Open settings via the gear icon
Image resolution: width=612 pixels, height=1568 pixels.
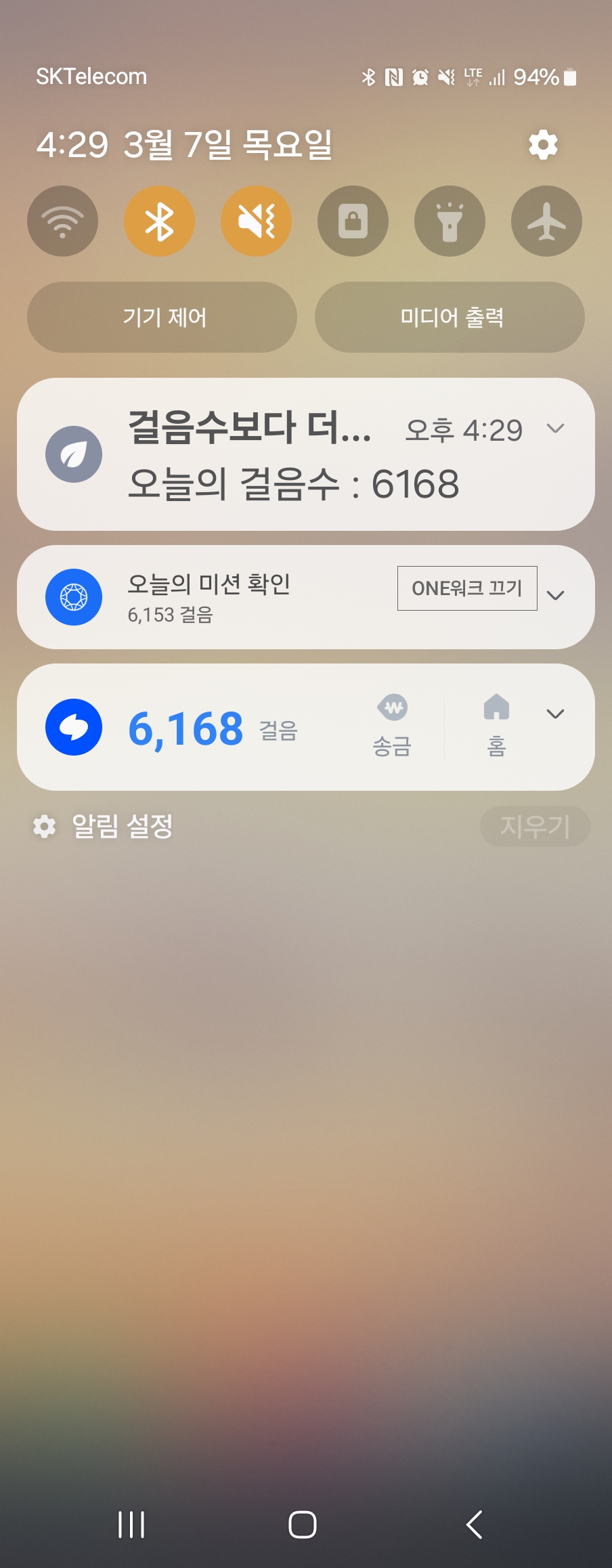click(543, 145)
